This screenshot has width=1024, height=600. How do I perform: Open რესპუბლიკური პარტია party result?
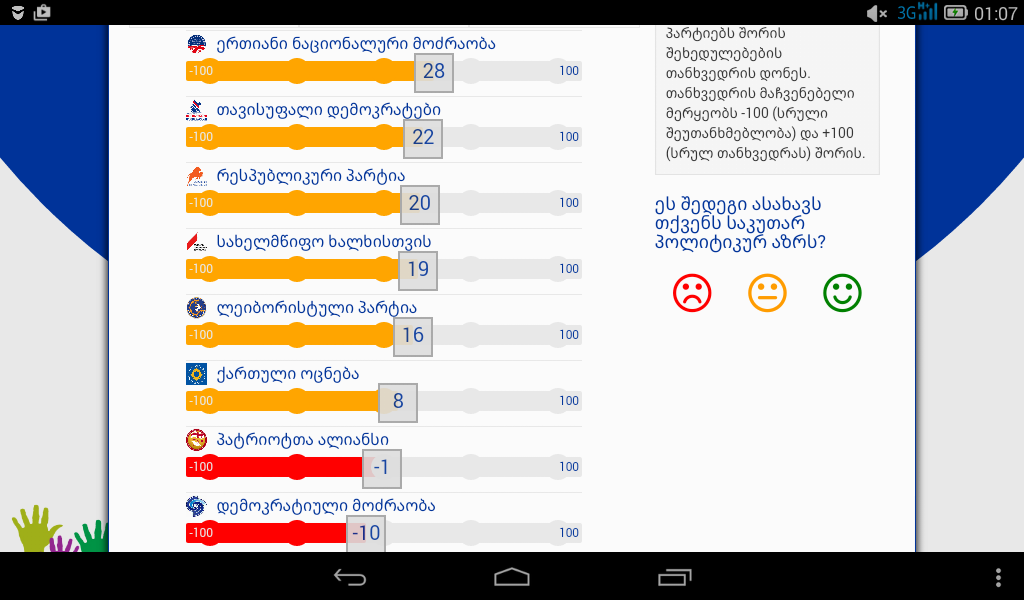(x=311, y=176)
